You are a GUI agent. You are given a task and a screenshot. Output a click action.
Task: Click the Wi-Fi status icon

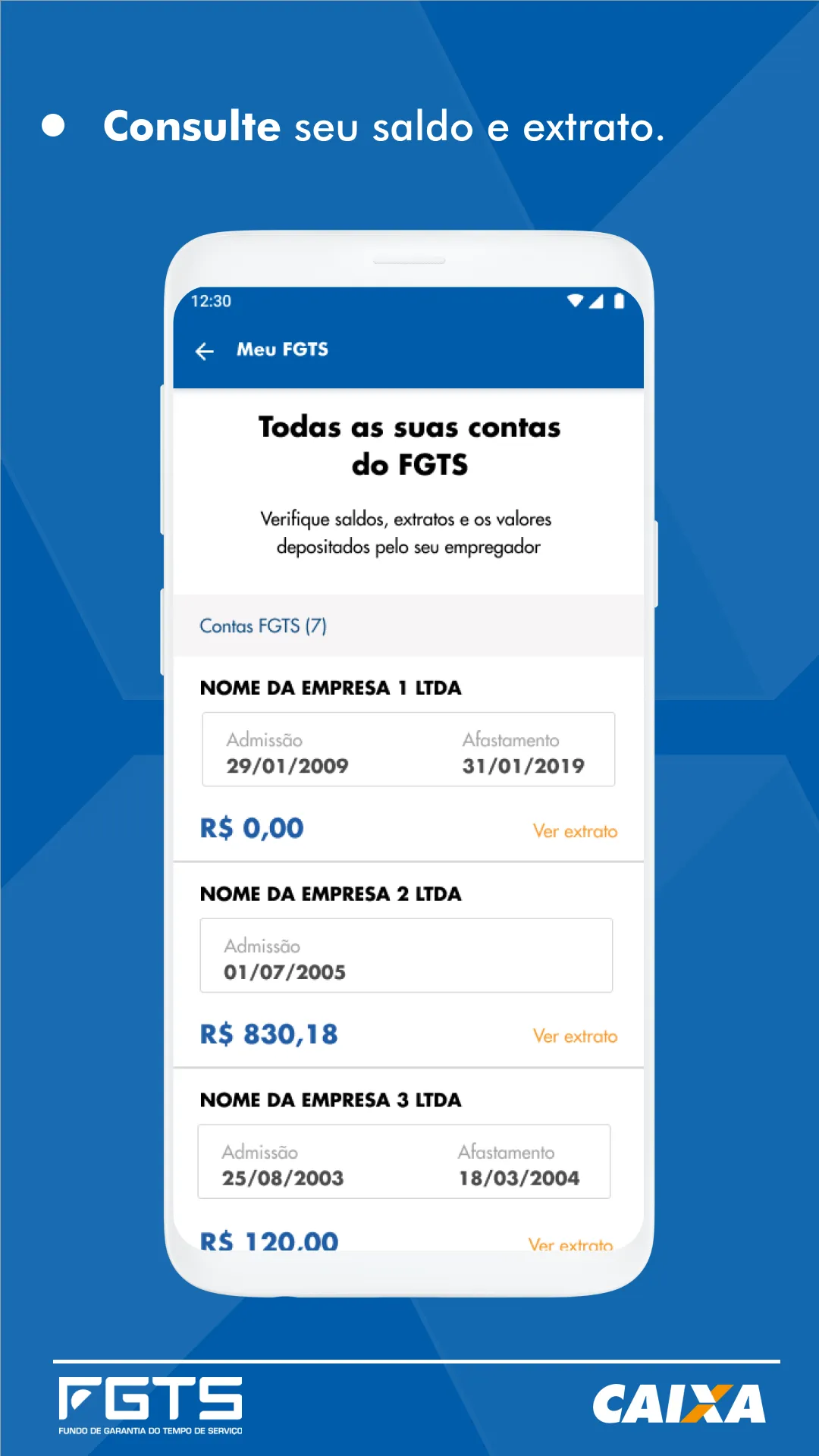(x=576, y=300)
